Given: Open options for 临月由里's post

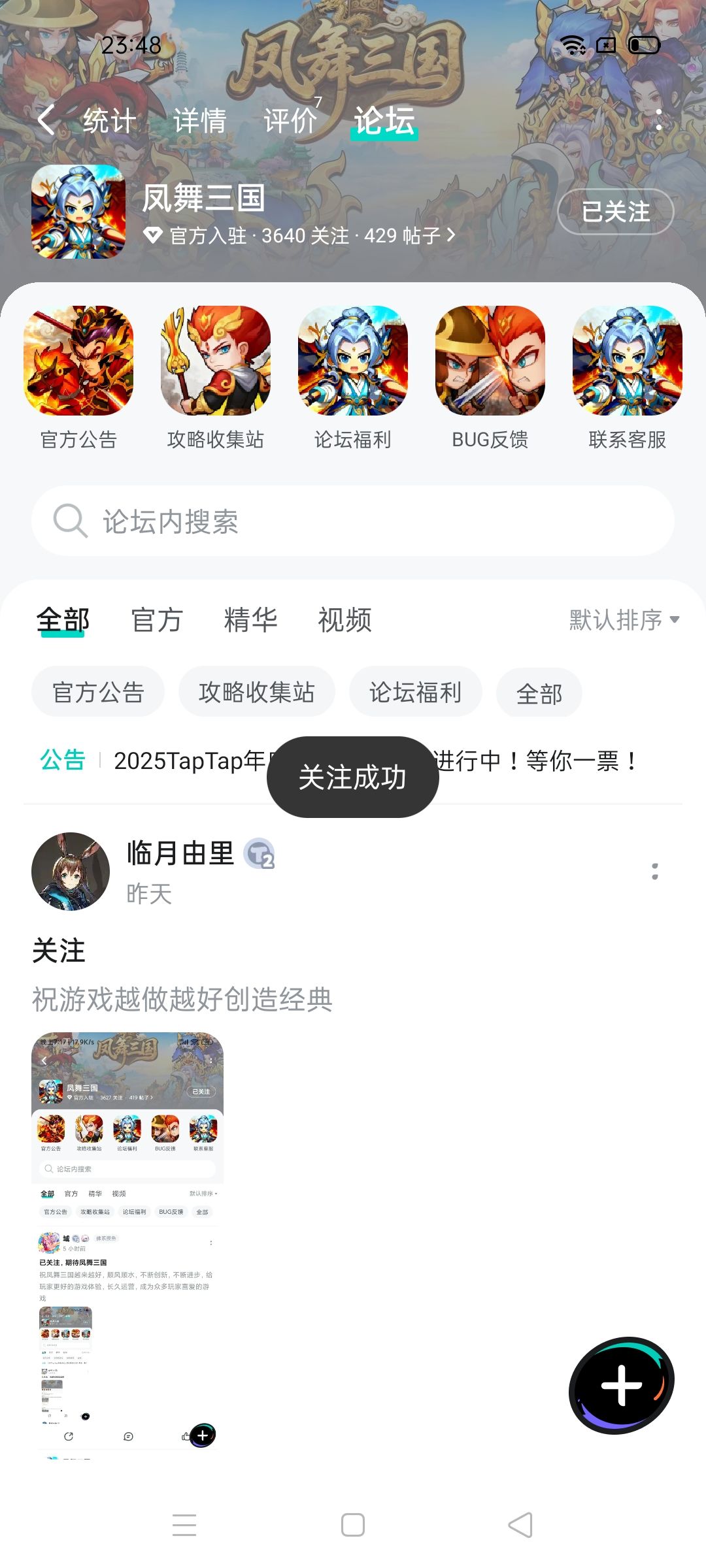Looking at the screenshot, I should click(x=655, y=871).
